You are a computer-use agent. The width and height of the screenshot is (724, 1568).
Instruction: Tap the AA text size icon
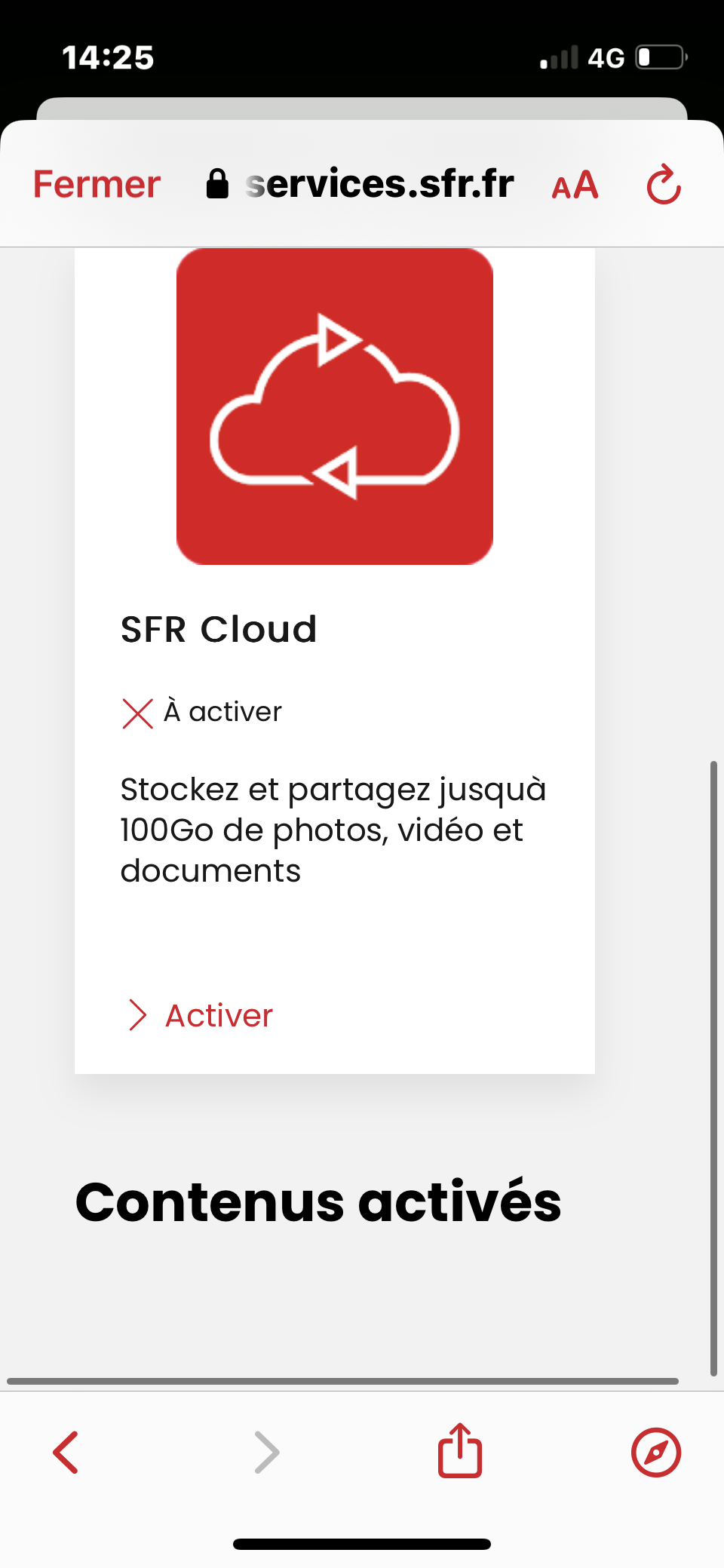coord(574,185)
